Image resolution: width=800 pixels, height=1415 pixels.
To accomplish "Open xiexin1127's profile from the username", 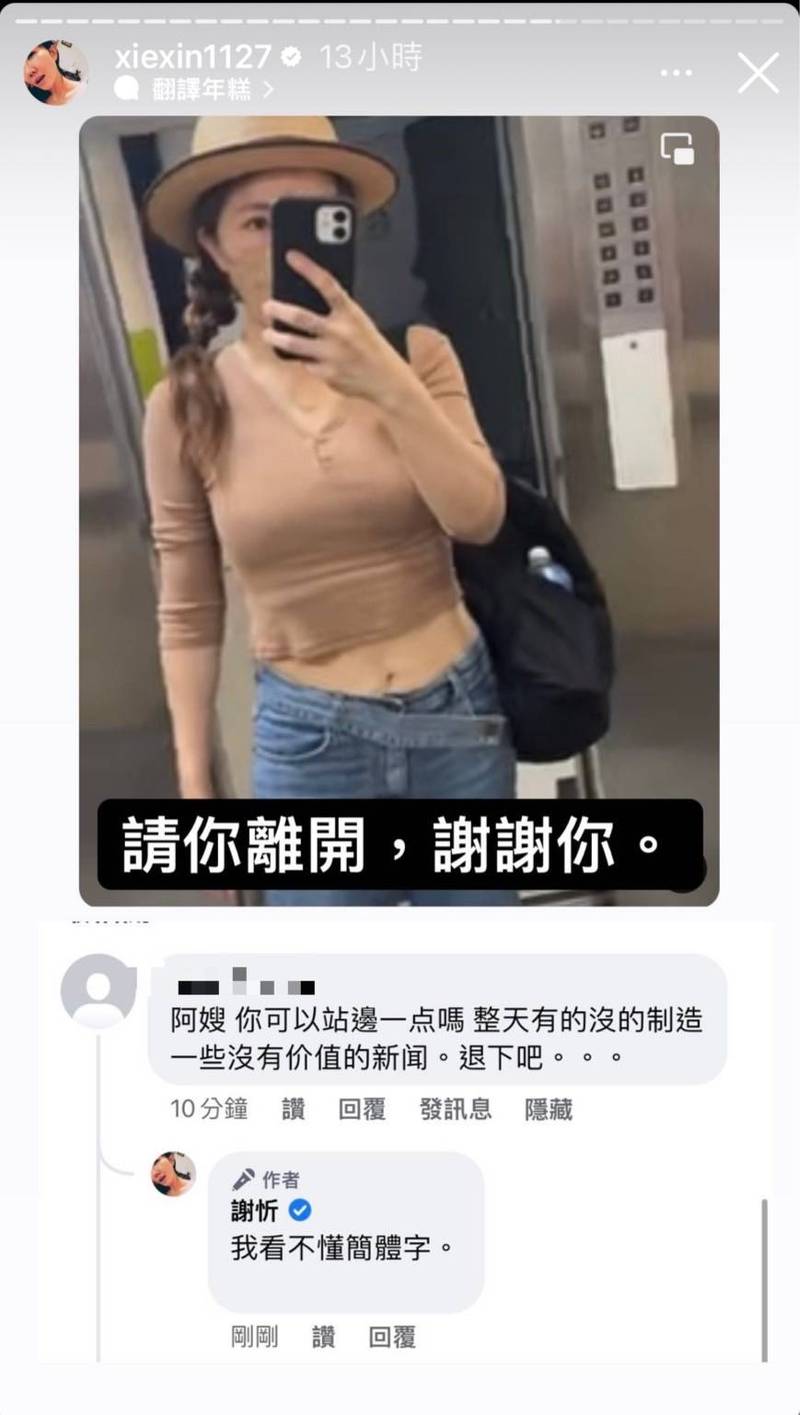I will pyautogui.click(x=193, y=57).
